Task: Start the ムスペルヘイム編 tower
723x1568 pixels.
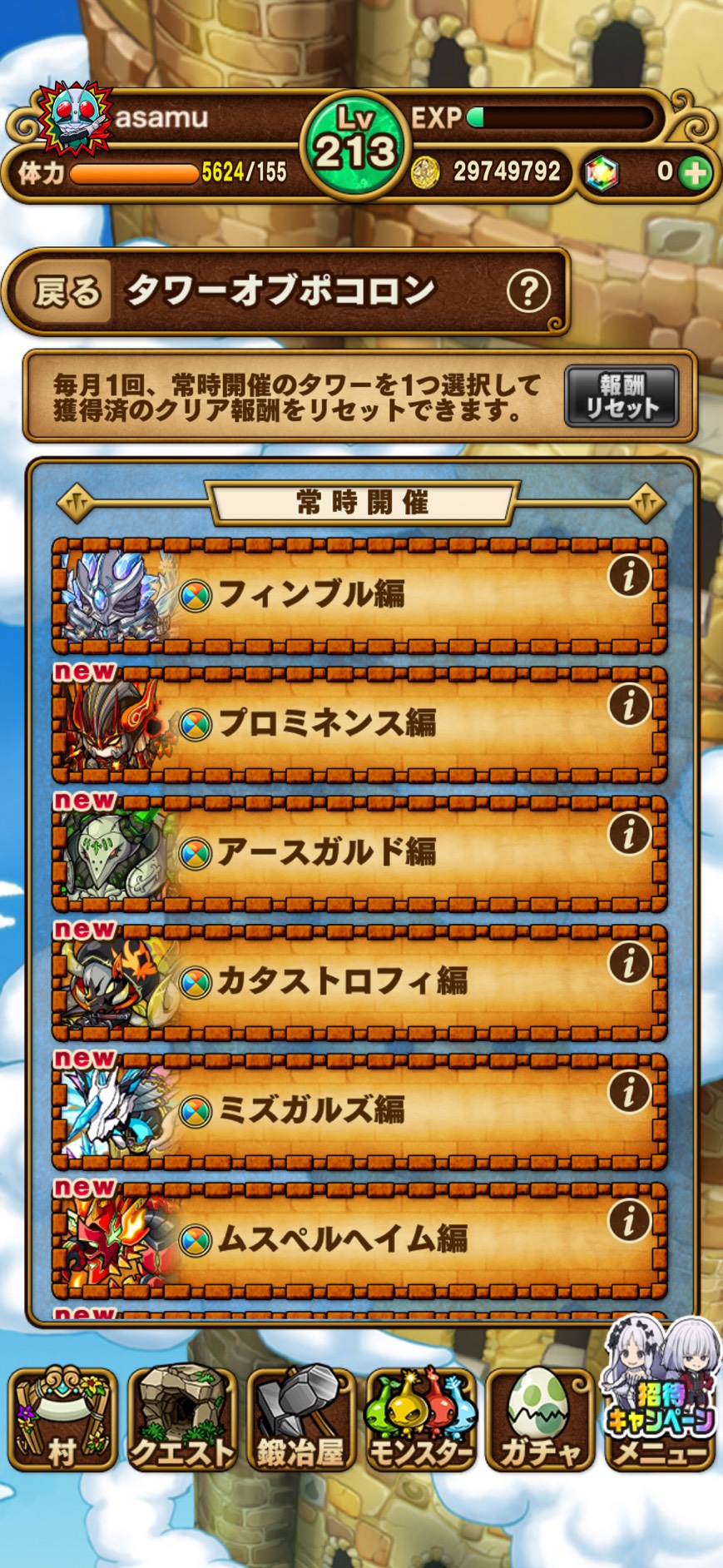Action: point(358,1240)
